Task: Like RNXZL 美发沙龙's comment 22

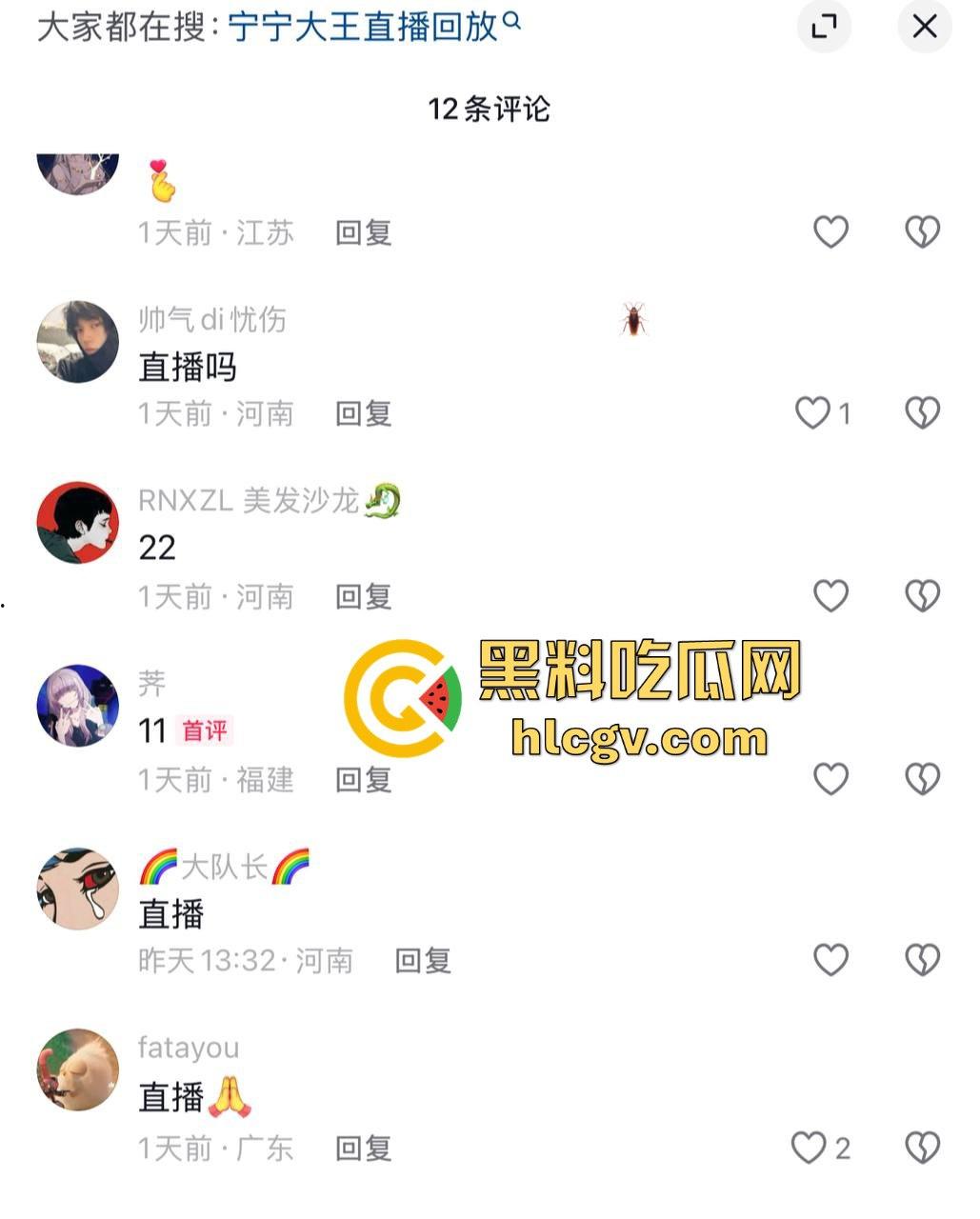Action: [x=830, y=596]
